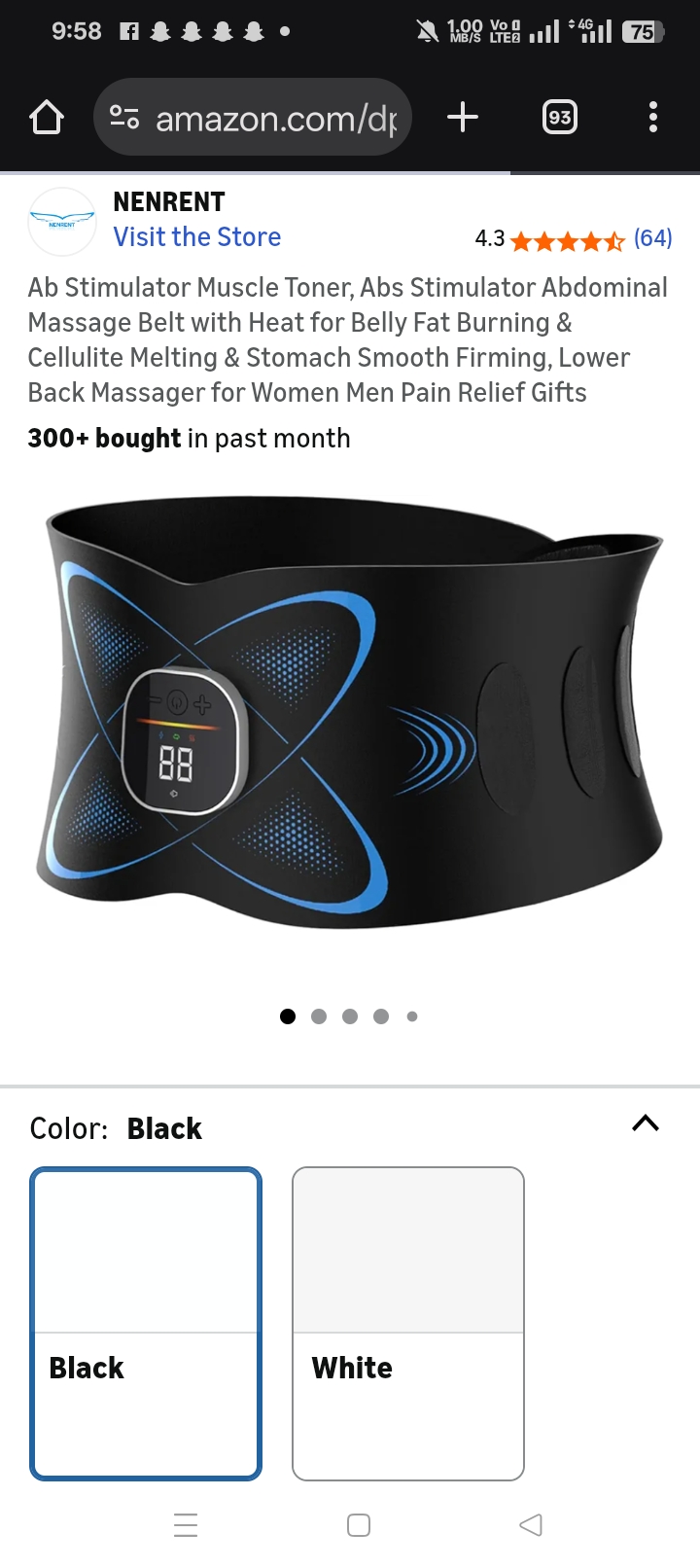Open the 64 customer ratings
The width and height of the screenshot is (700, 1568).
point(652,238)
